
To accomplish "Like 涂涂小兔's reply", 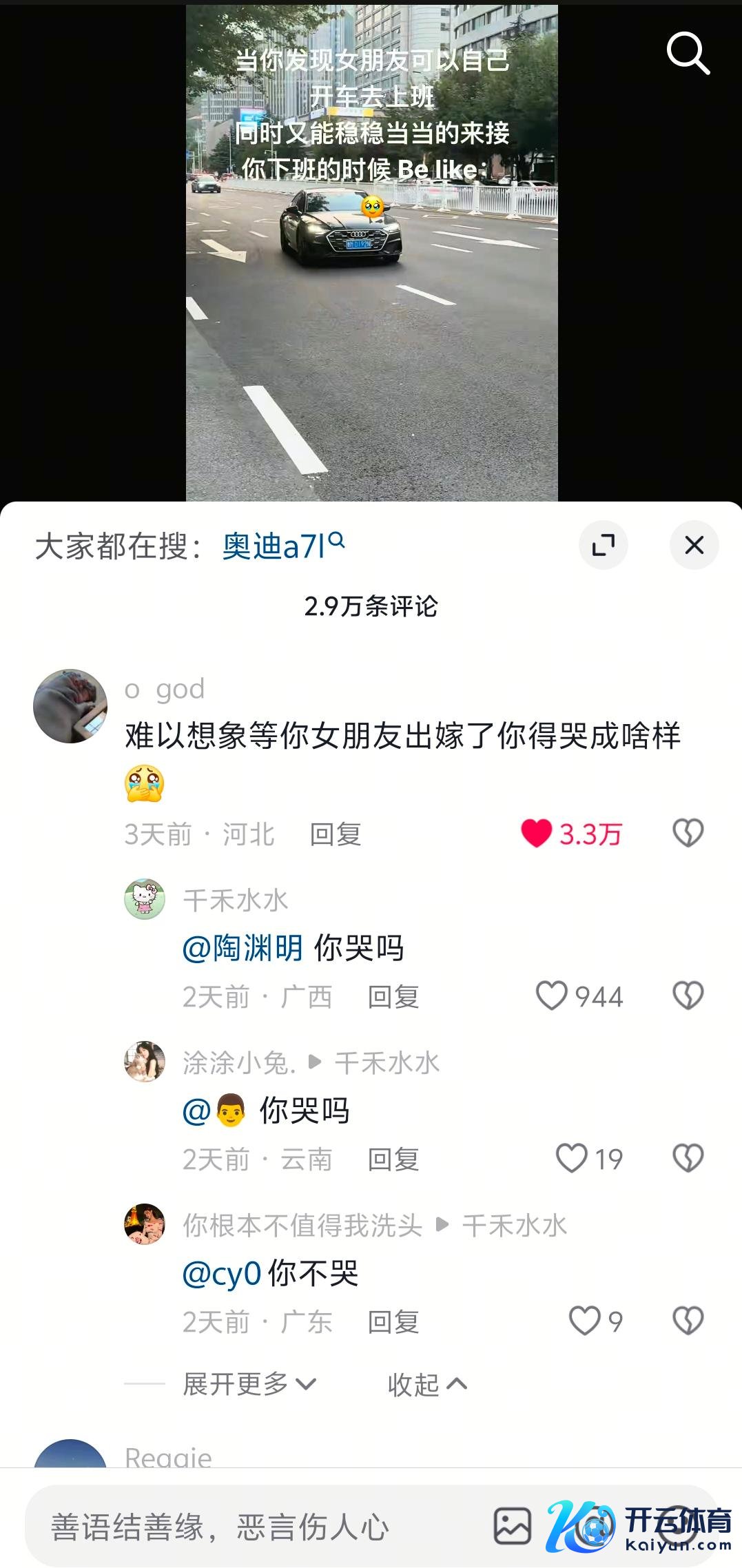I will 571,1159.
